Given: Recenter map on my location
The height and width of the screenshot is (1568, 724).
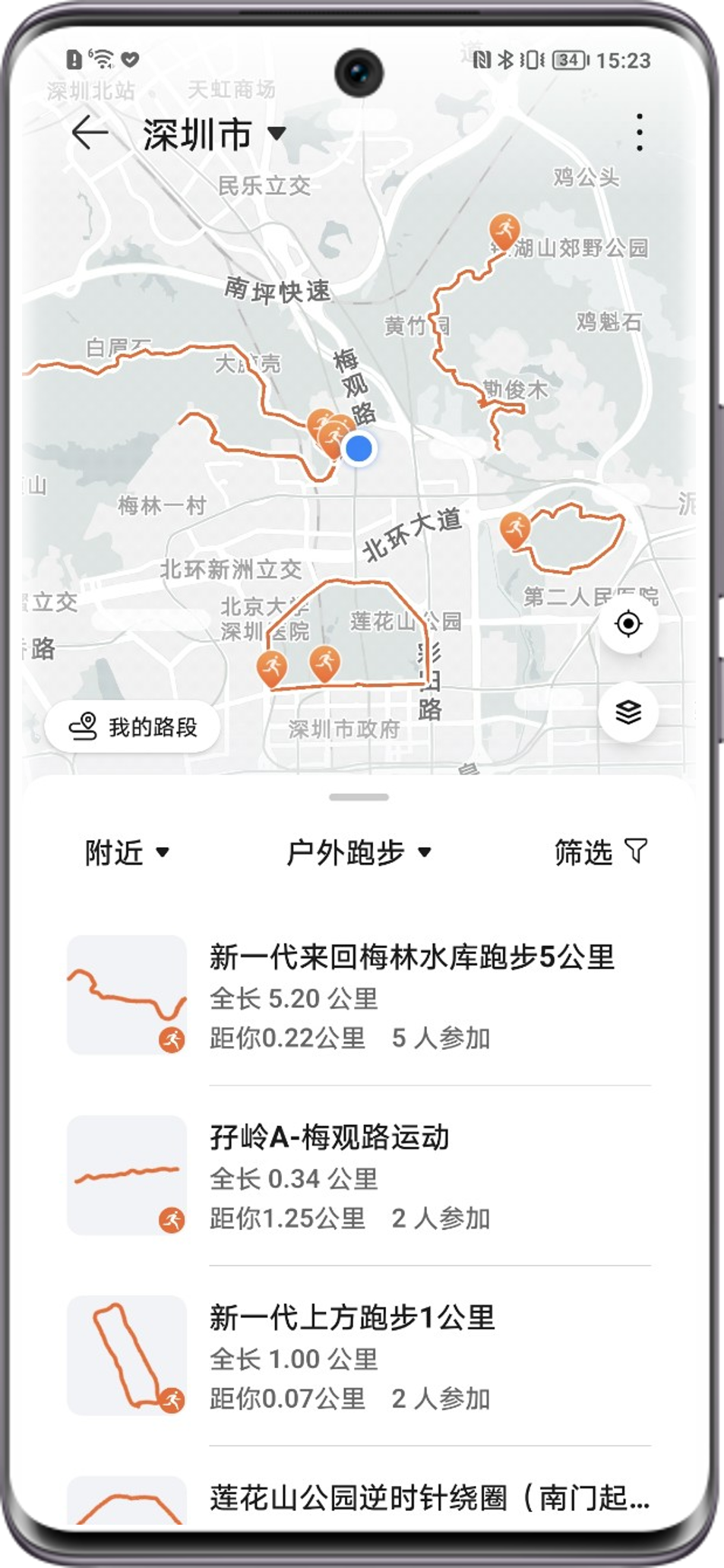Looking at the screenshot, I should click(x=628, y=624).
